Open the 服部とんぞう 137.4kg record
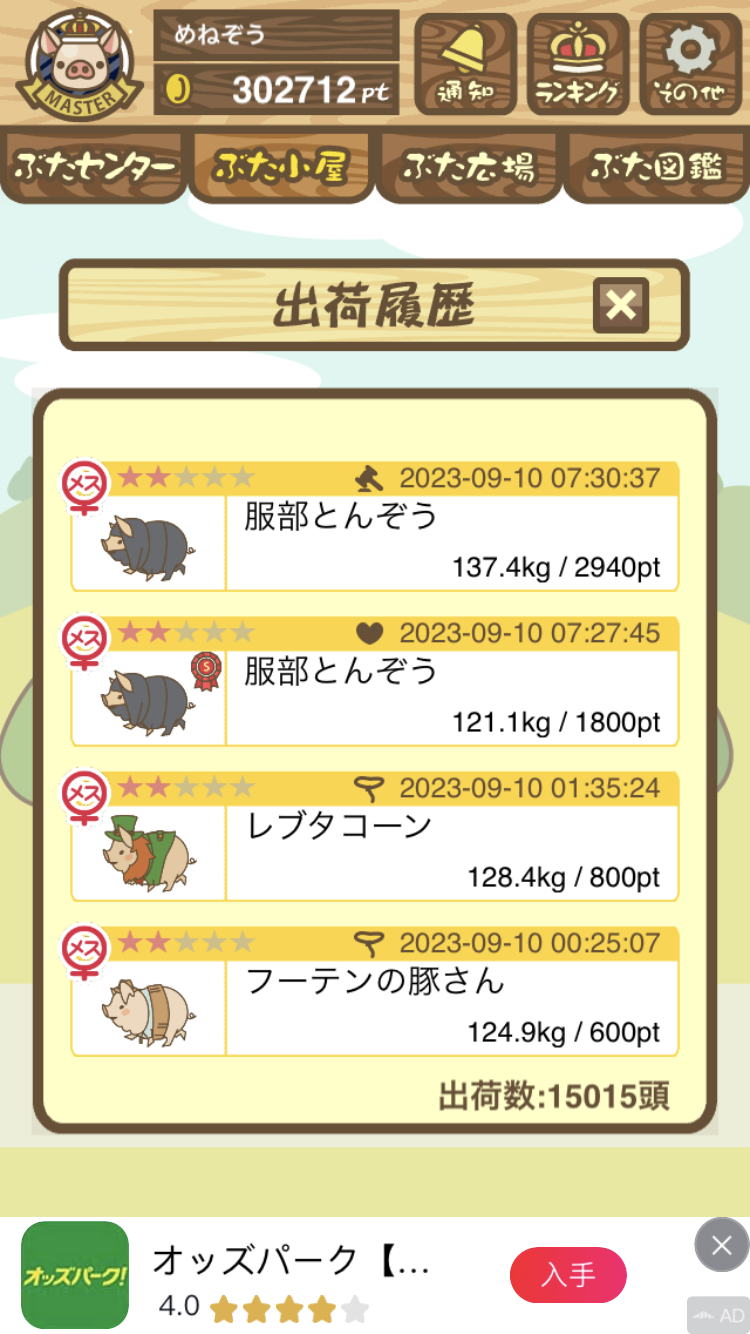 click(375, 527)
